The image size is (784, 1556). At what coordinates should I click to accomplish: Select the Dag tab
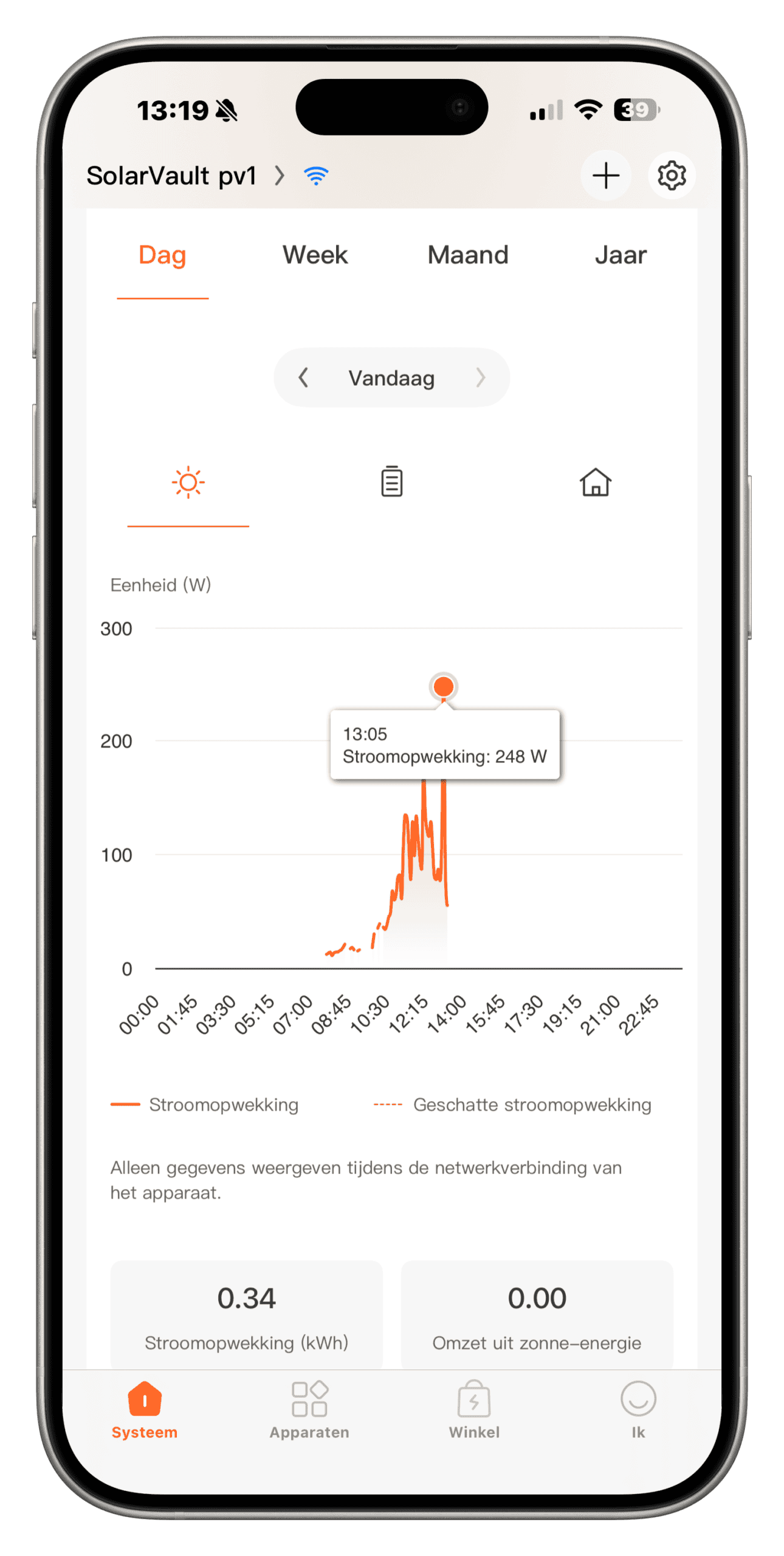point(162,255)
